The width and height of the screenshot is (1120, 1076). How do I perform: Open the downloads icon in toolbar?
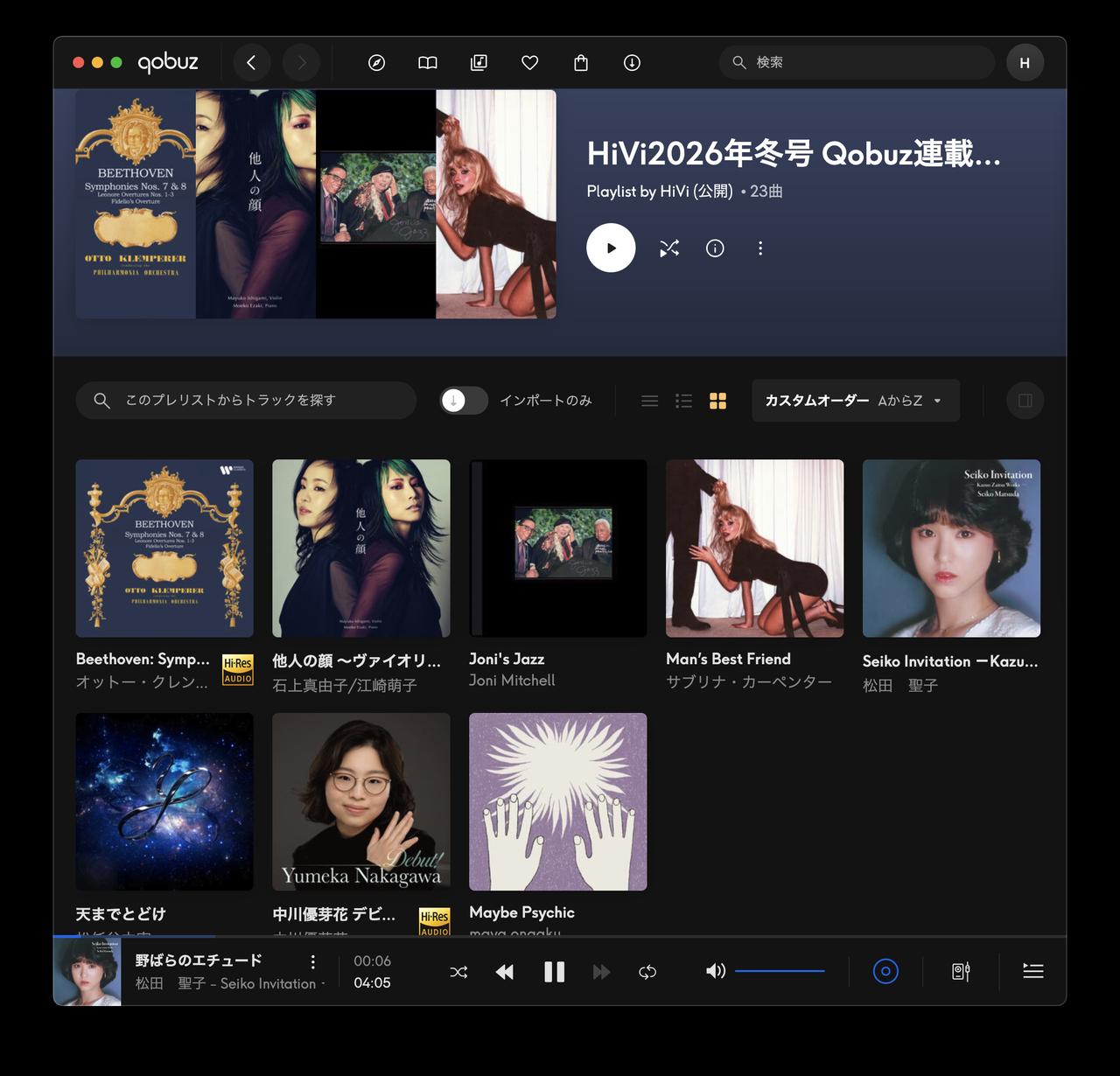[632, 63]
